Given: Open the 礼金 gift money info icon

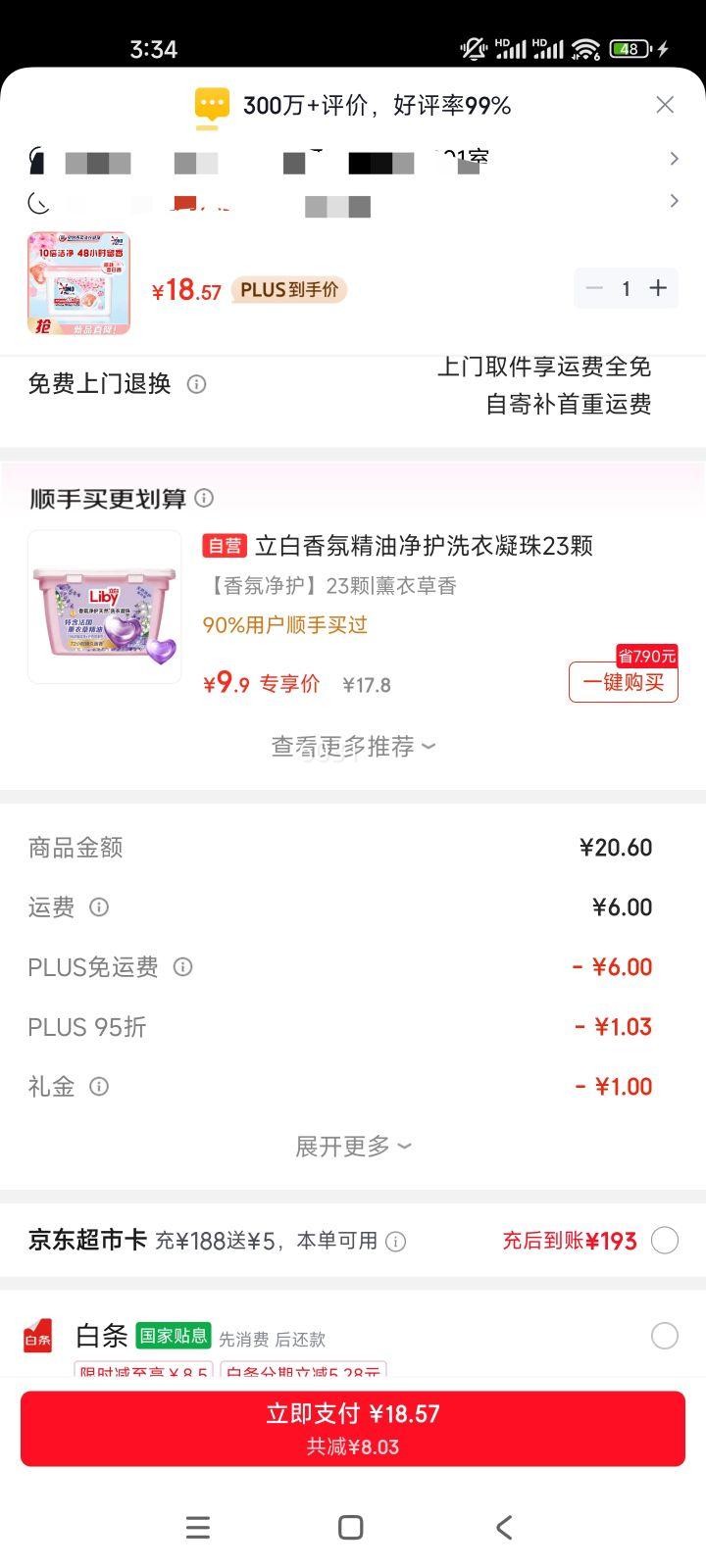Looking at the screenshot, I should click(98, 1086).
